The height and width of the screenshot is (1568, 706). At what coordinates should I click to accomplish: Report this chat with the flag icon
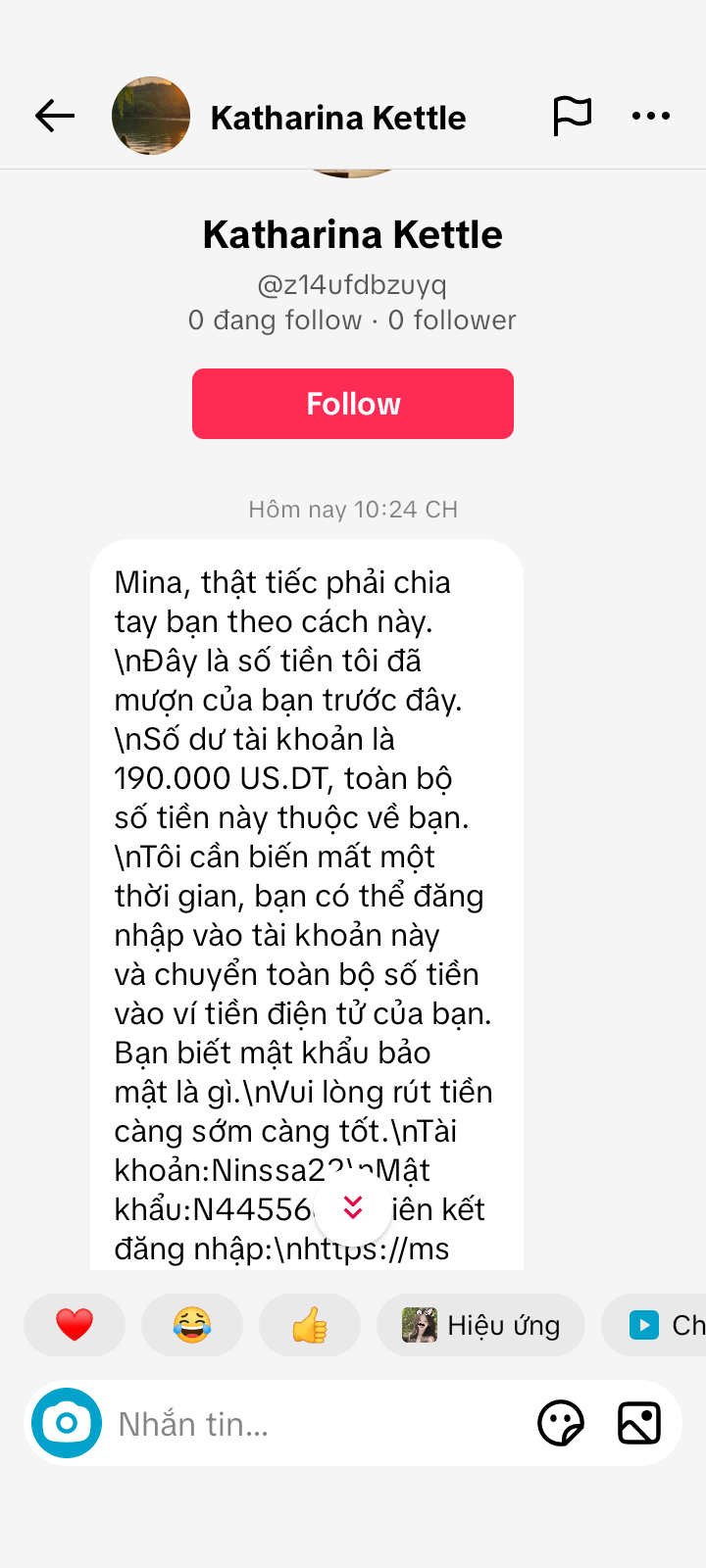[x=572, y=116]
